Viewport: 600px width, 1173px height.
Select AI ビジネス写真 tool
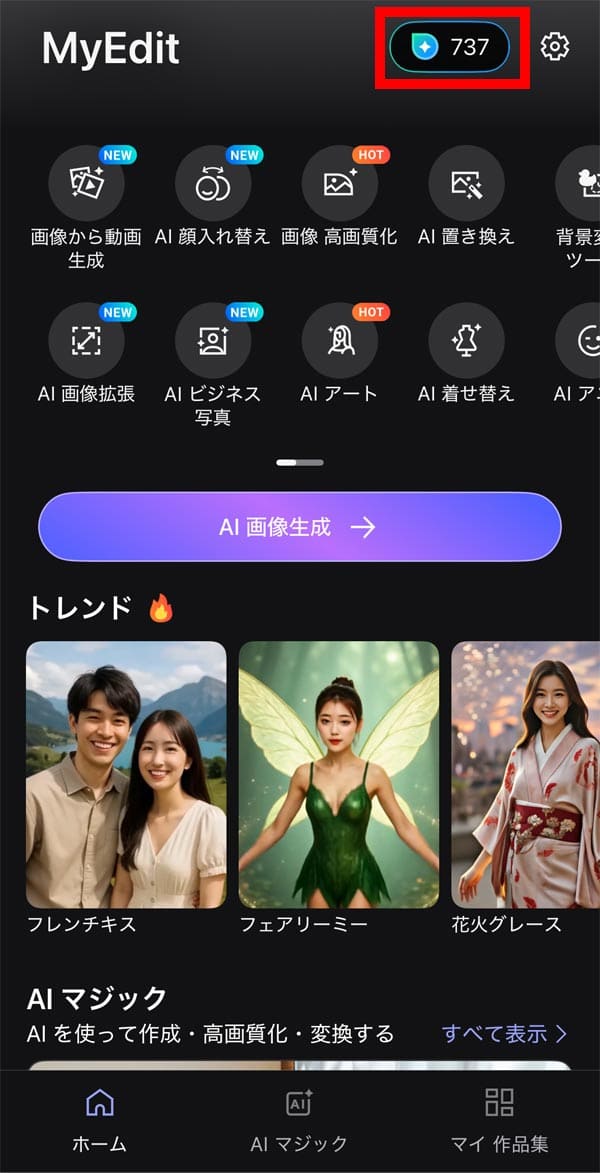[212, 341]
